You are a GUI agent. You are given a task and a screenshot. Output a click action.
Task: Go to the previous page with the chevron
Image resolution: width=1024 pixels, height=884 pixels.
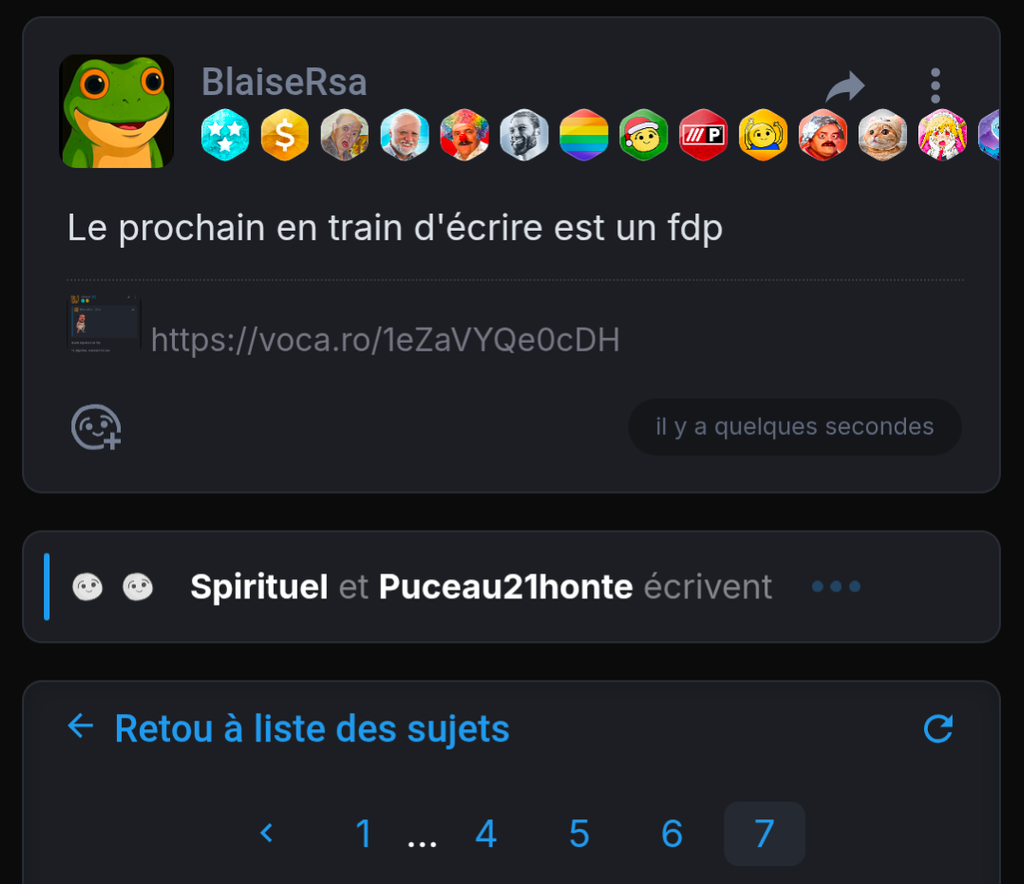click(266, 833)
